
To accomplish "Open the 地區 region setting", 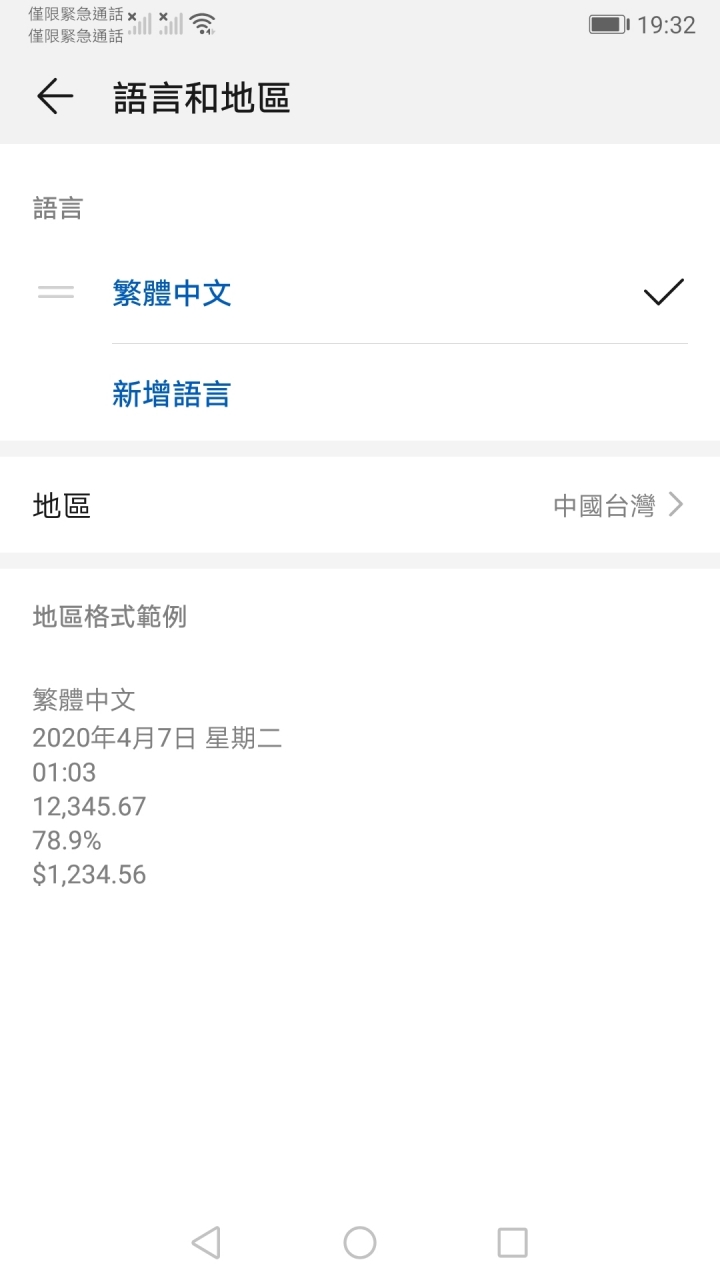I will tap(360, 505).
